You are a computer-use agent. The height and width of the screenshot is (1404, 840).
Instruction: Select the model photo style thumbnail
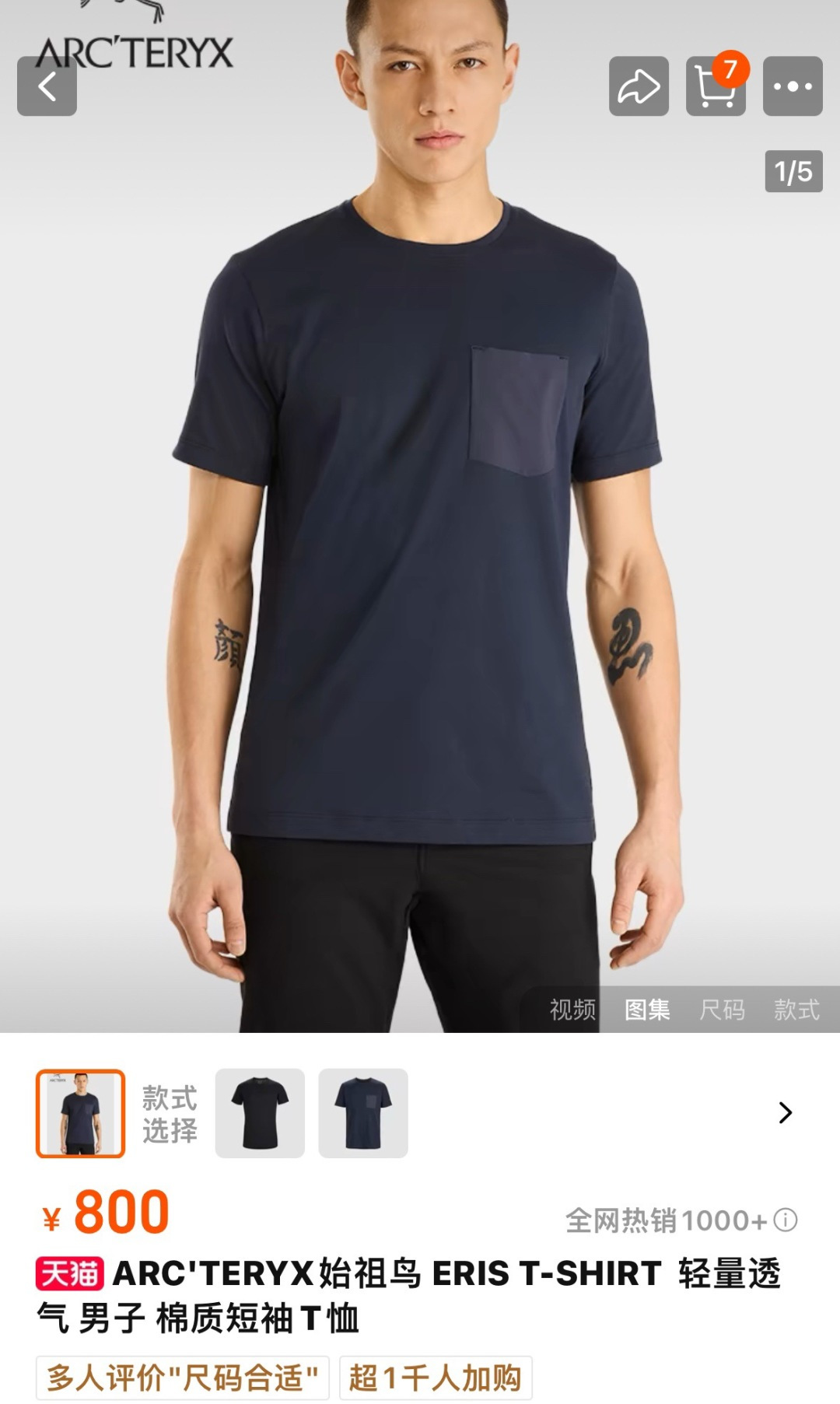point(80,1113)
